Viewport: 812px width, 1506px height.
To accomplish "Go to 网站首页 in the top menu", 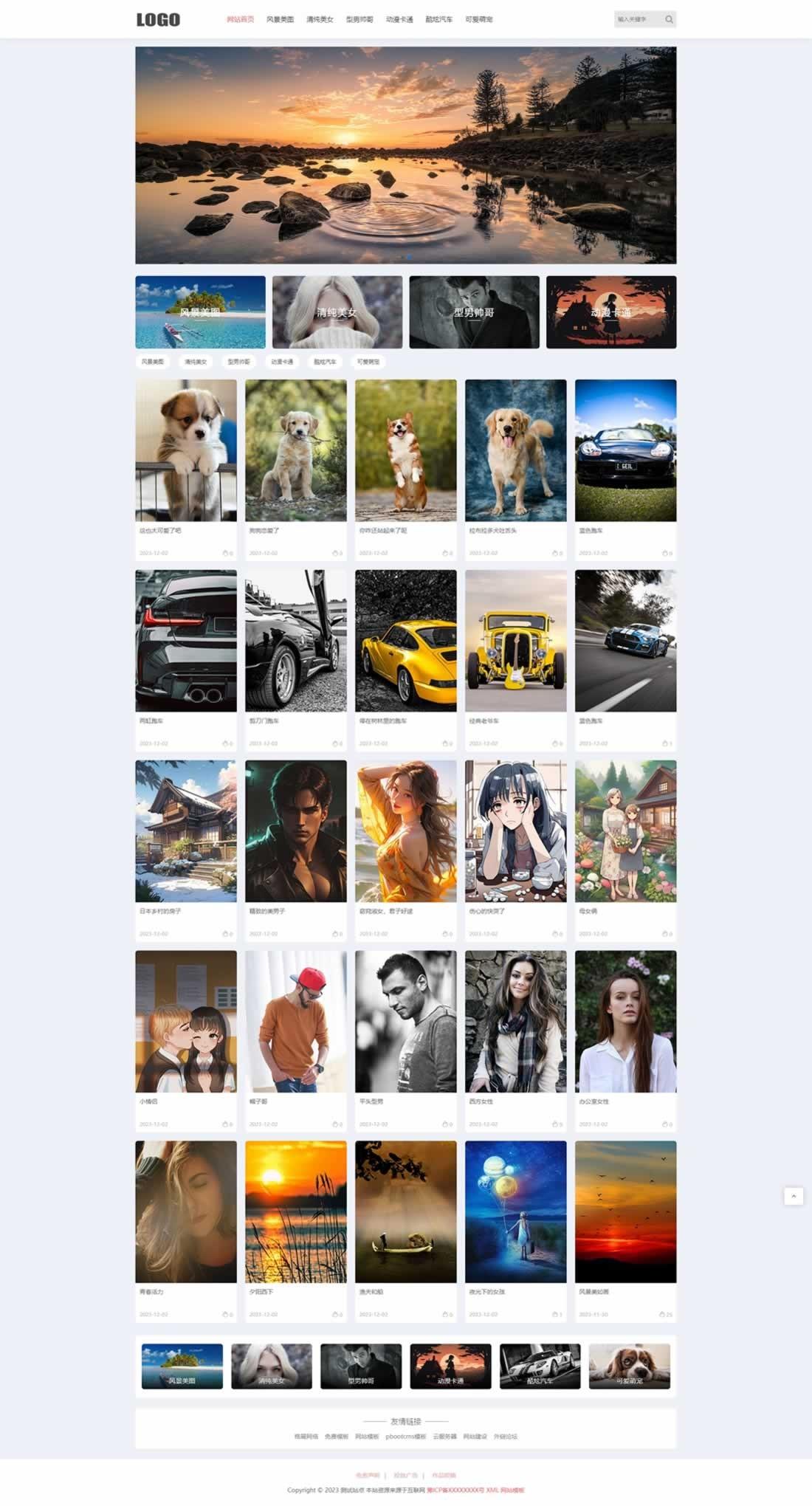I will (240, 19).
